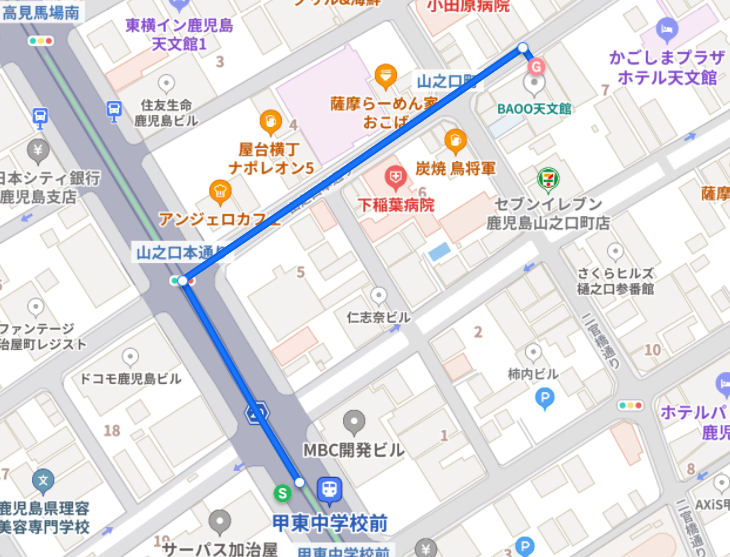Tap the 屋台横丁 ナポレオン5 bar marker
730x557 pixels.
pos(270,123)
